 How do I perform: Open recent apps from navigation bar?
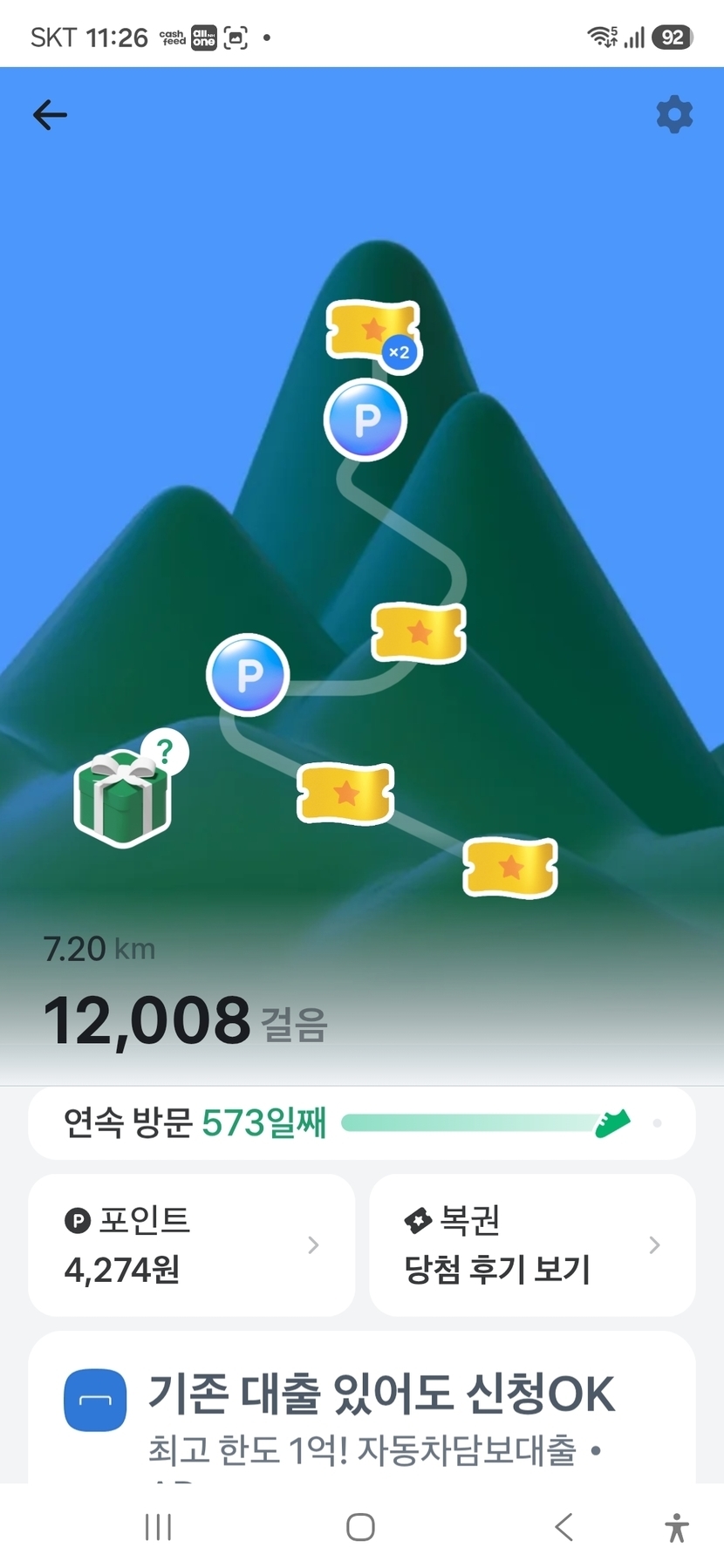[158, 1526]
